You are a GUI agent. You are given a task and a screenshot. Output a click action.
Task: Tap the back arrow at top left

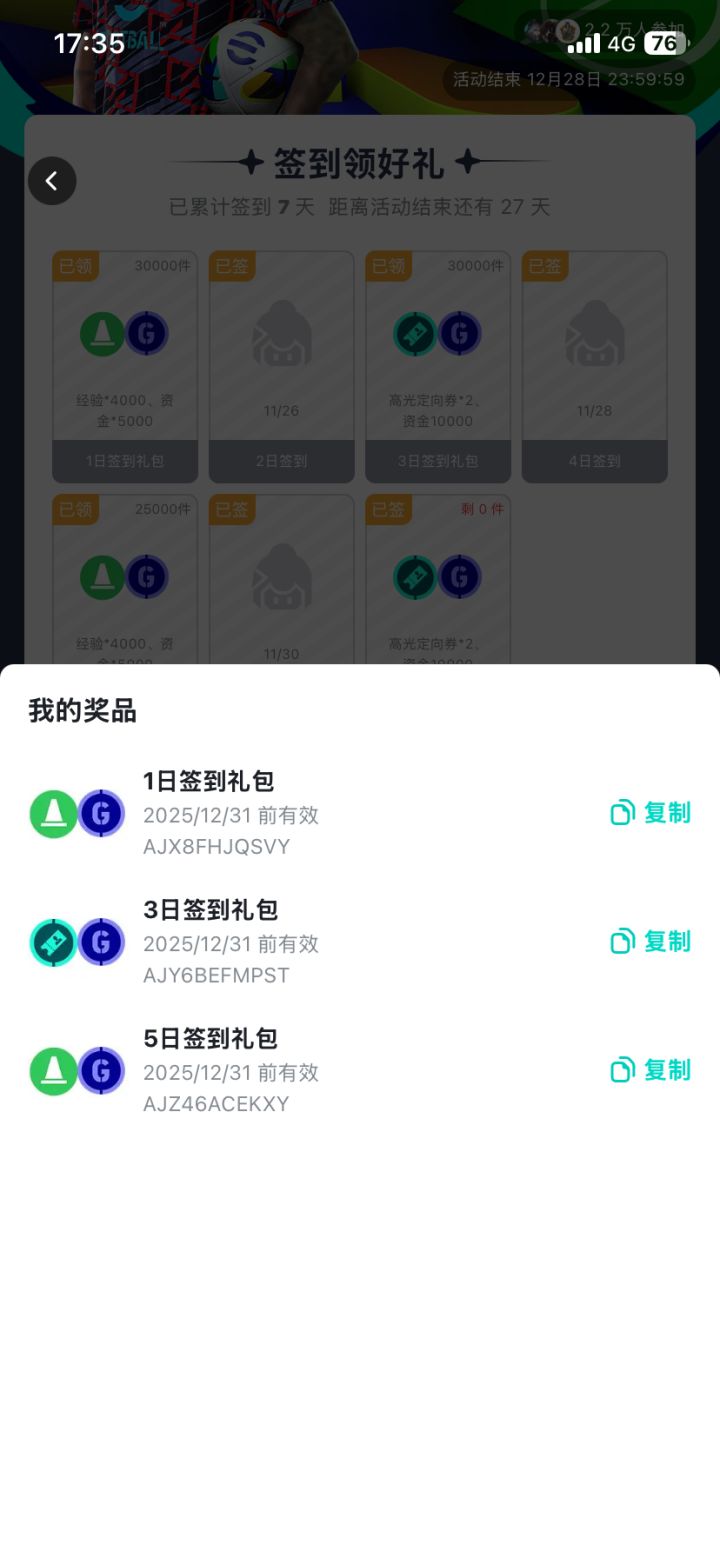[52, 181]
